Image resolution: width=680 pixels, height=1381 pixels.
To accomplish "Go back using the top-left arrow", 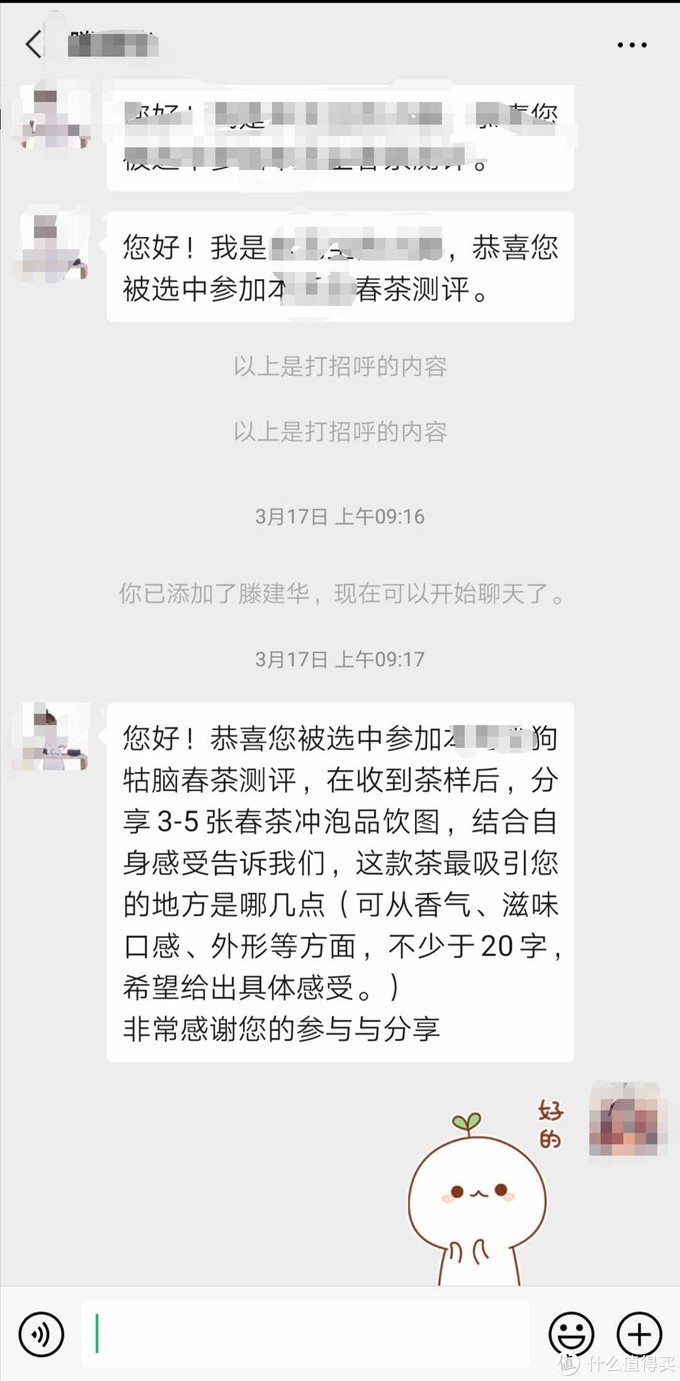I will tap(35, 44).
